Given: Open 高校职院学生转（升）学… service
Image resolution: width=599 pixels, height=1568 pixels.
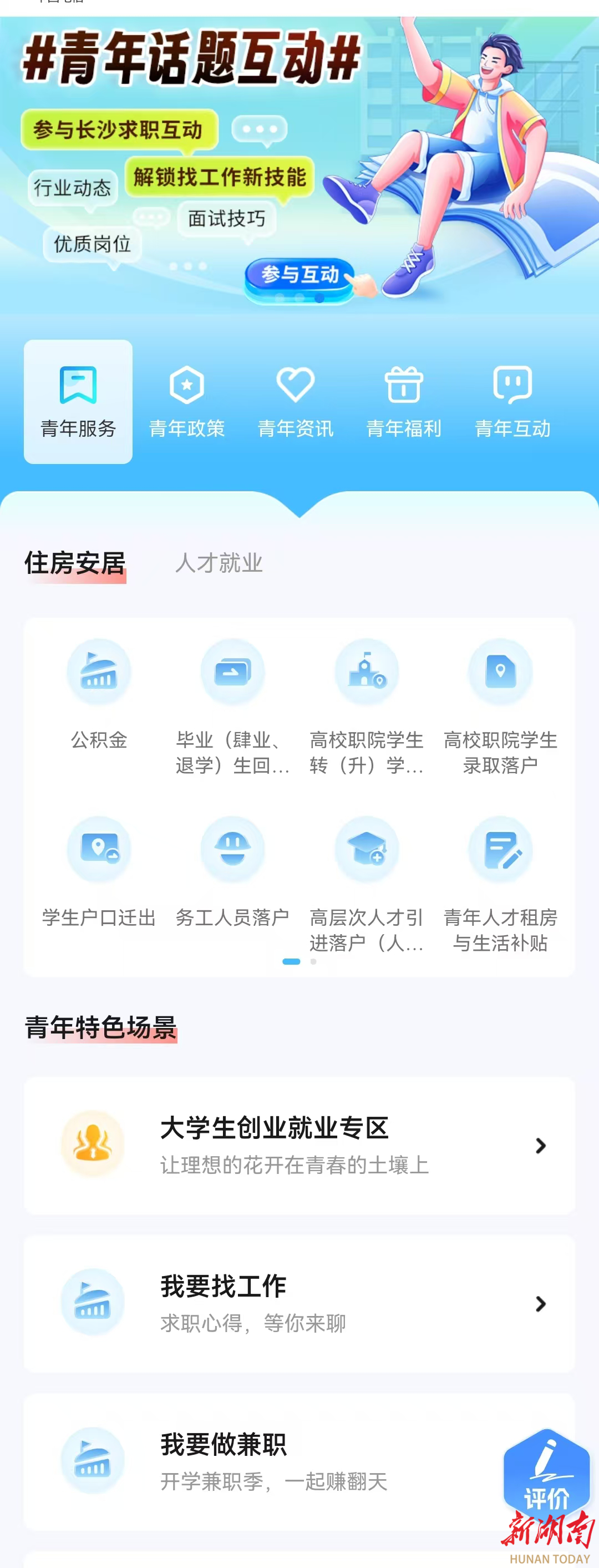Looking at the screenshot, I should pos(367,706).
